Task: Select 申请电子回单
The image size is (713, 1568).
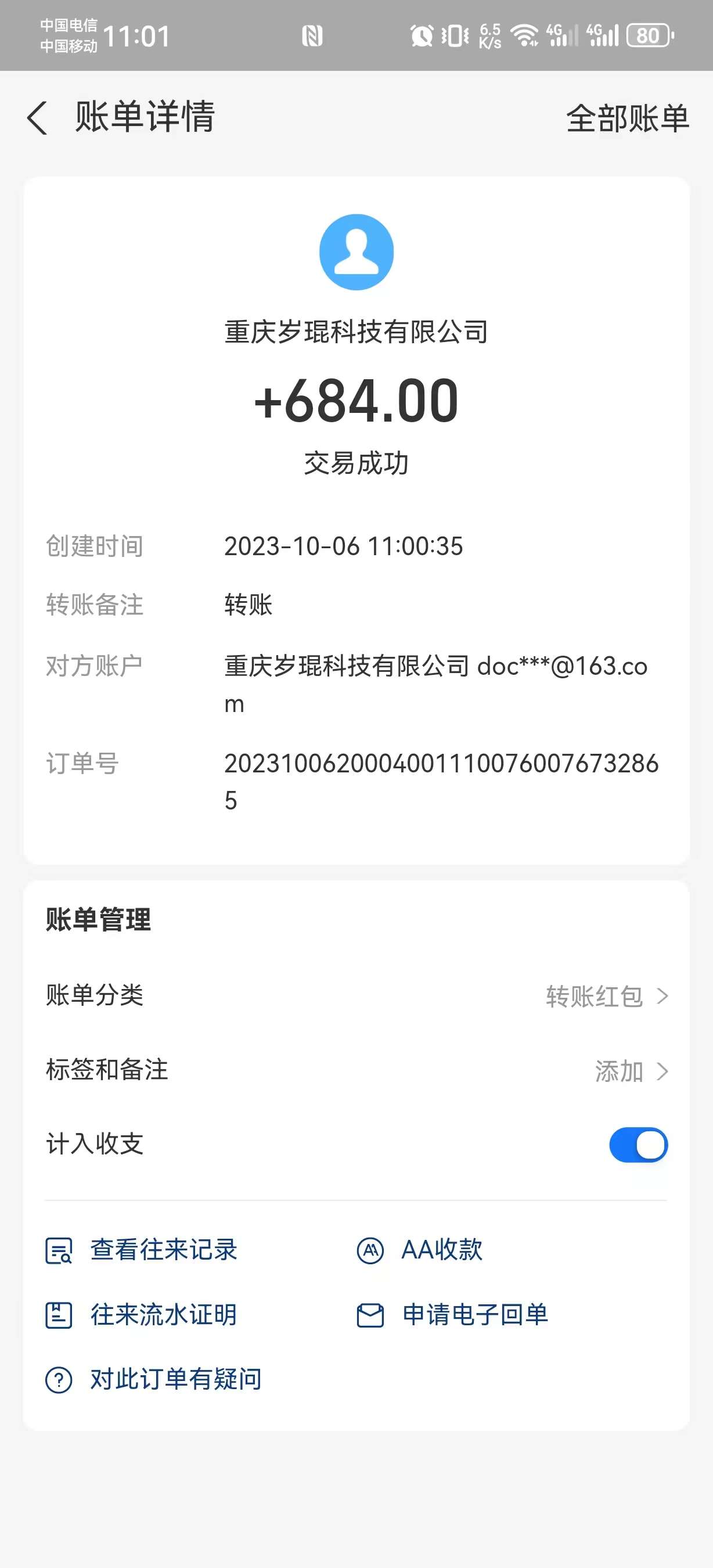Action: tap(453, 1315)
